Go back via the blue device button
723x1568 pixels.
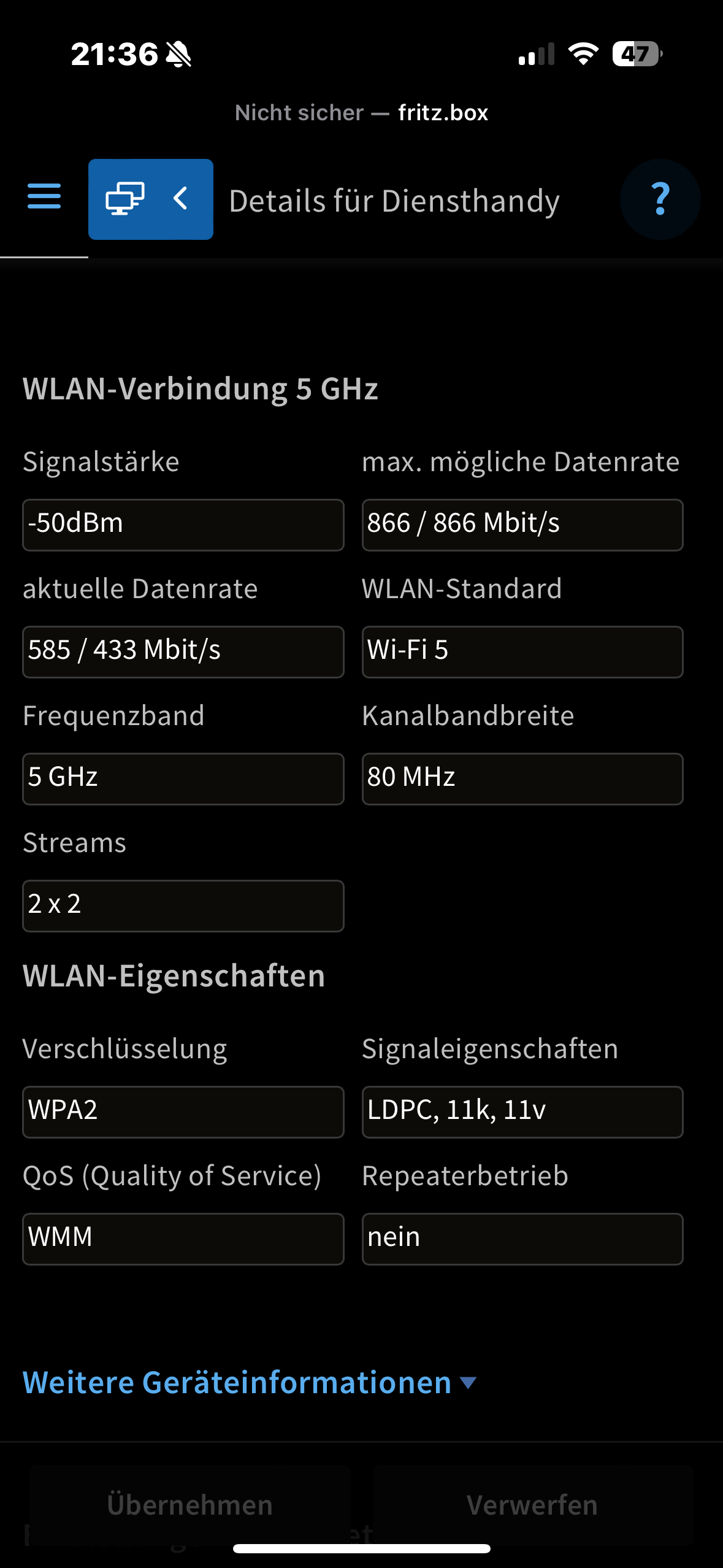[x=151, y=199]
